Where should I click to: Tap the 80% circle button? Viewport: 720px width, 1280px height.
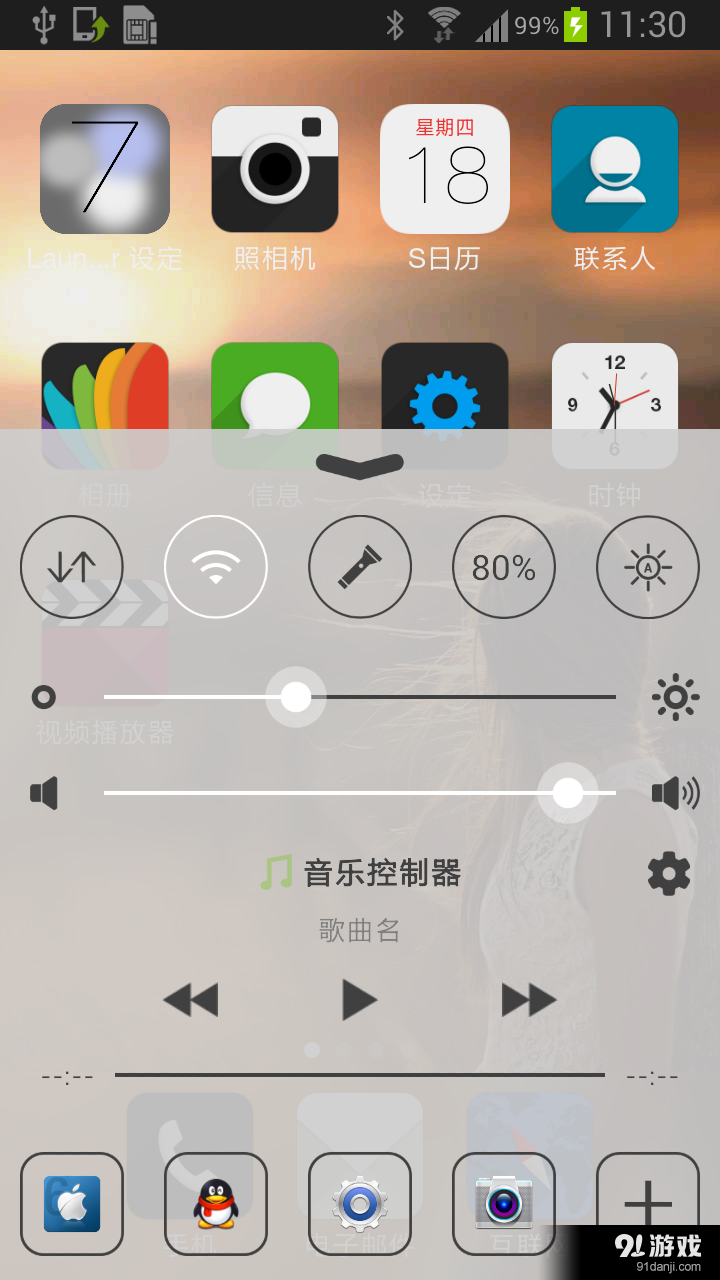coord(504,567)
